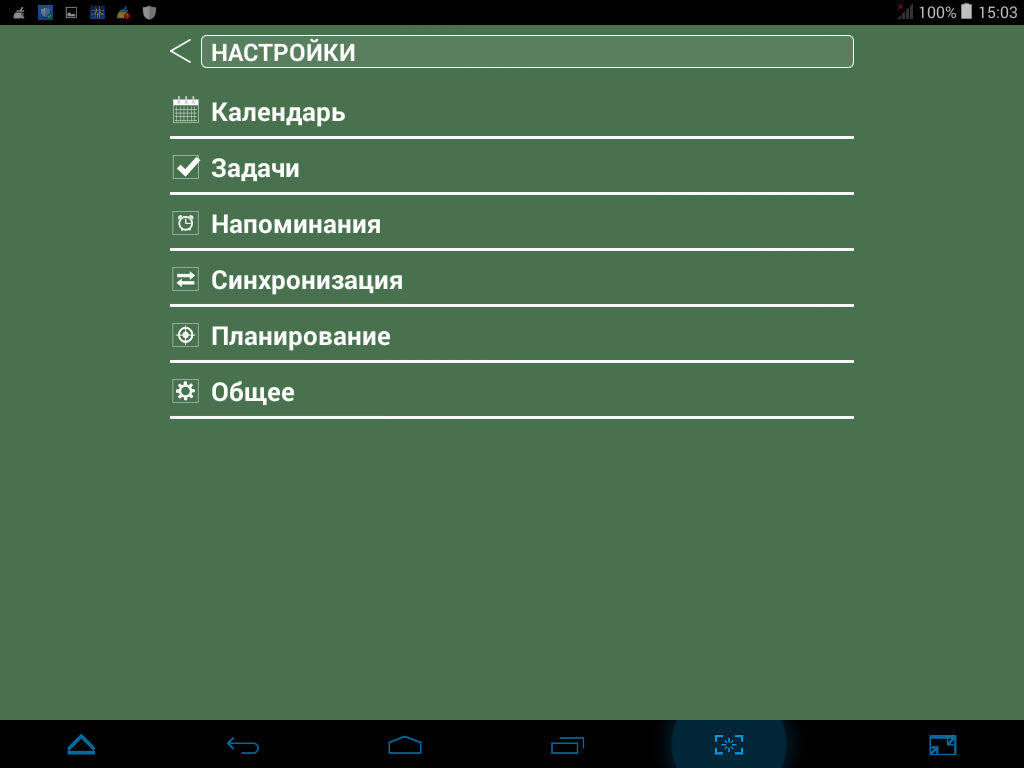Tap the system home button
This screenshot has height=768, width=1024.
pyautogui.click(x=405, y=745)
